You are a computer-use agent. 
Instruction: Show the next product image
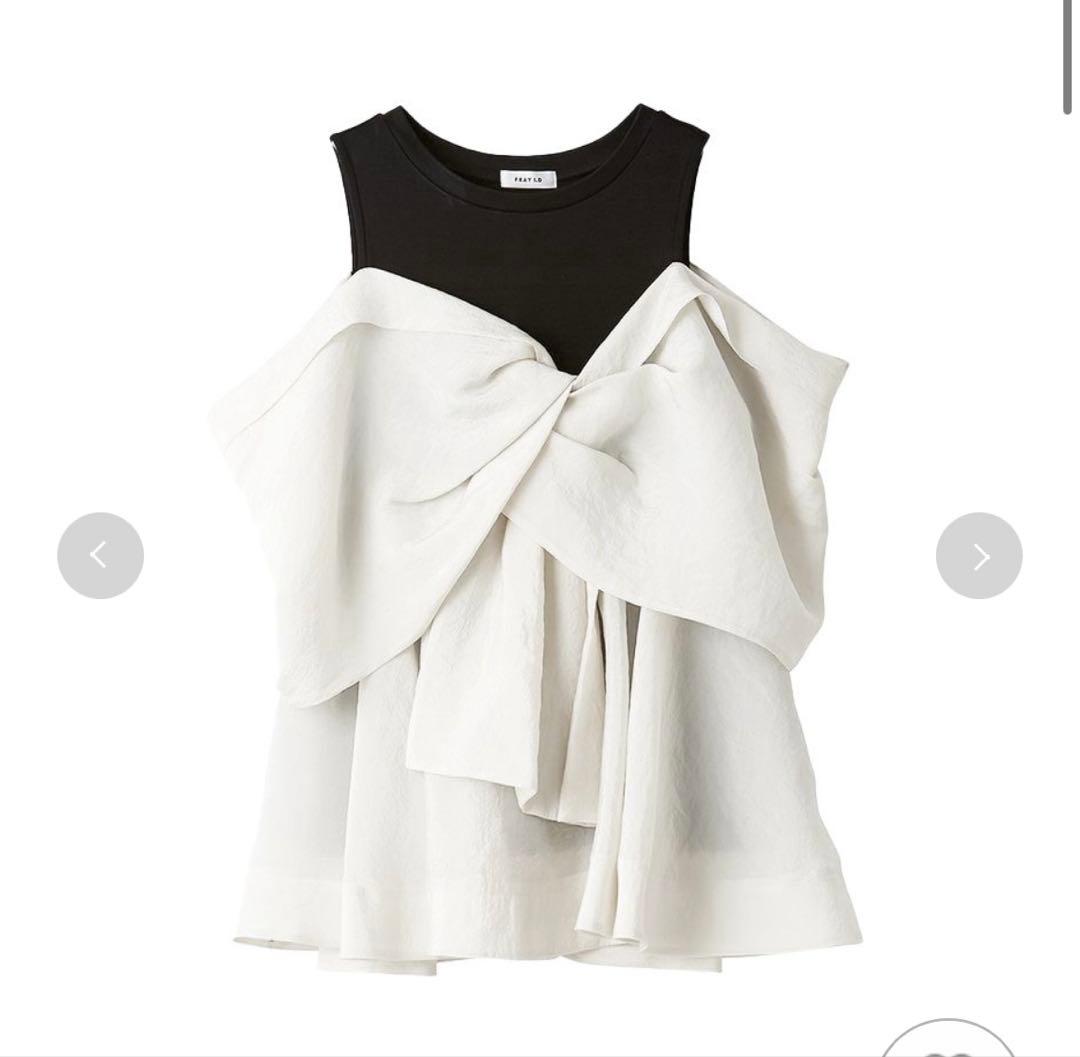tap(979, 556)
